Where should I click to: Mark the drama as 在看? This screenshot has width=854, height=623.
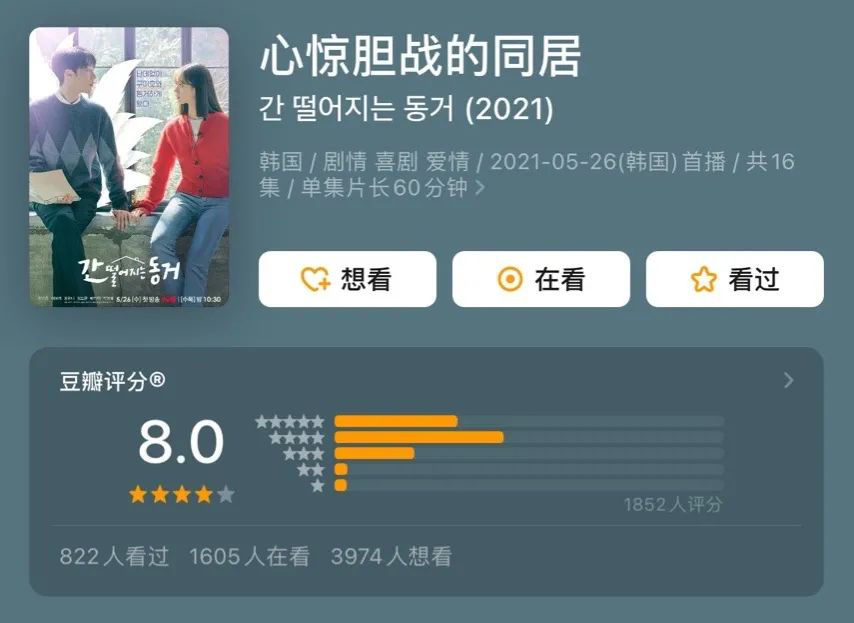[x=541, y=279]
